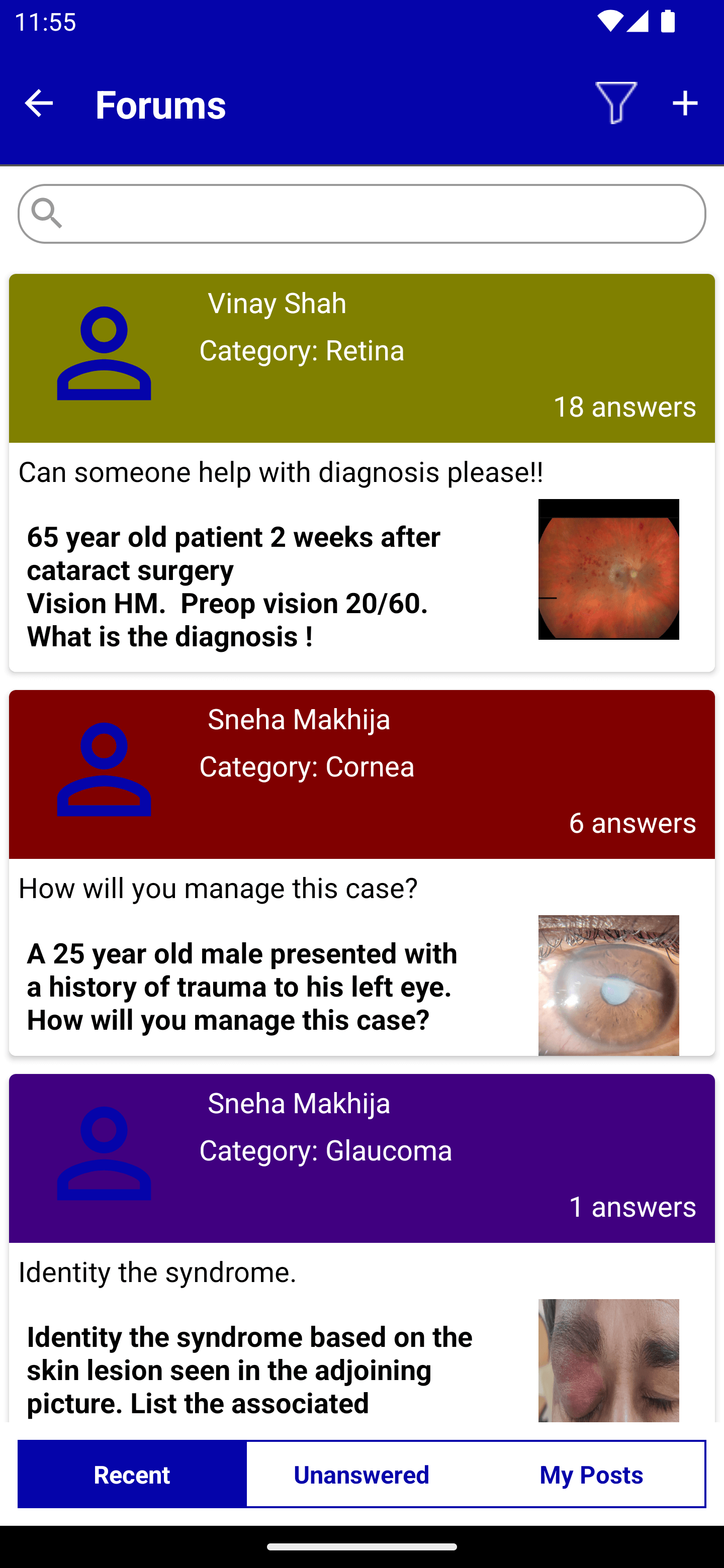This screenshot has width=724, height=1568.
Task: Select the Recent tab
Action: click(x=131, y=1475)
